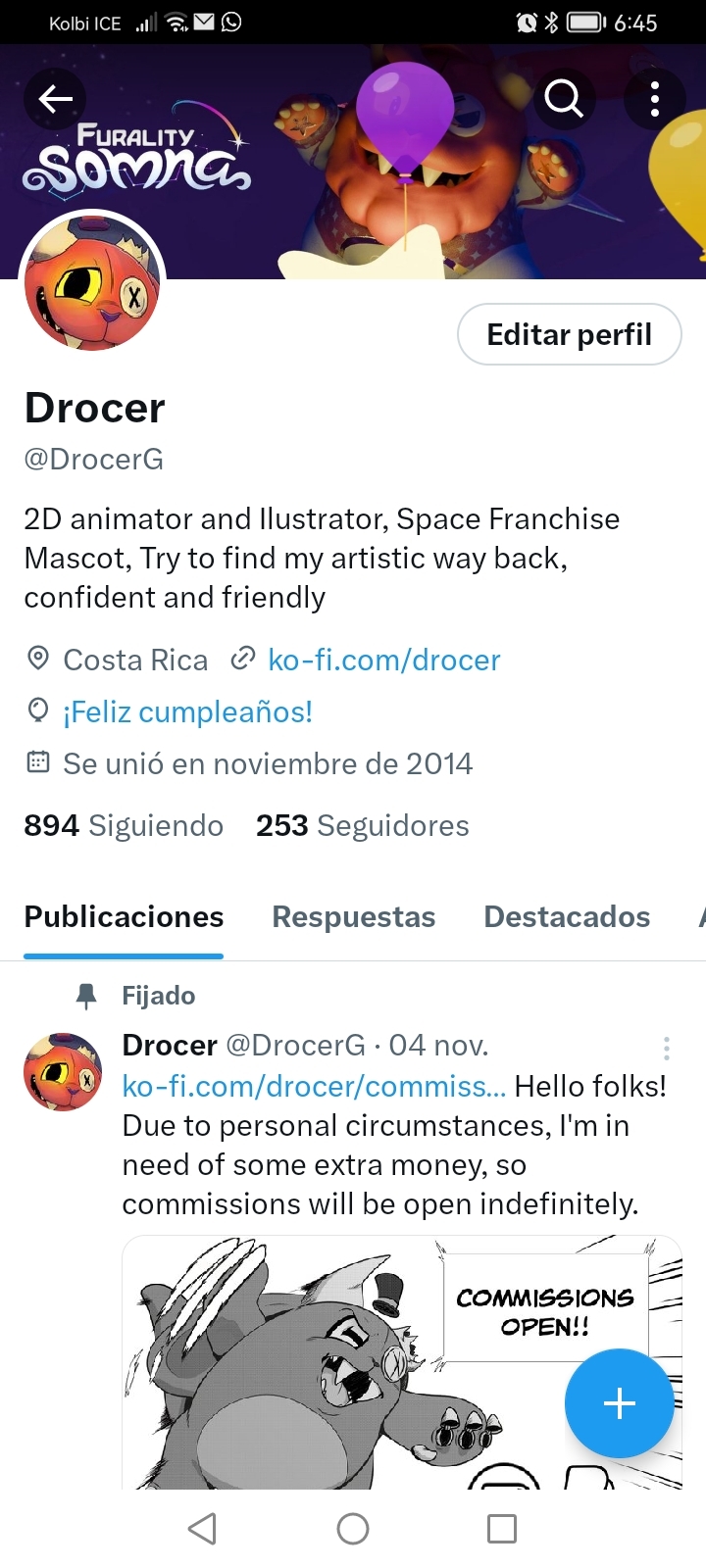Open recent apps from navigation bar
706x1568 pixels.
501,1528
